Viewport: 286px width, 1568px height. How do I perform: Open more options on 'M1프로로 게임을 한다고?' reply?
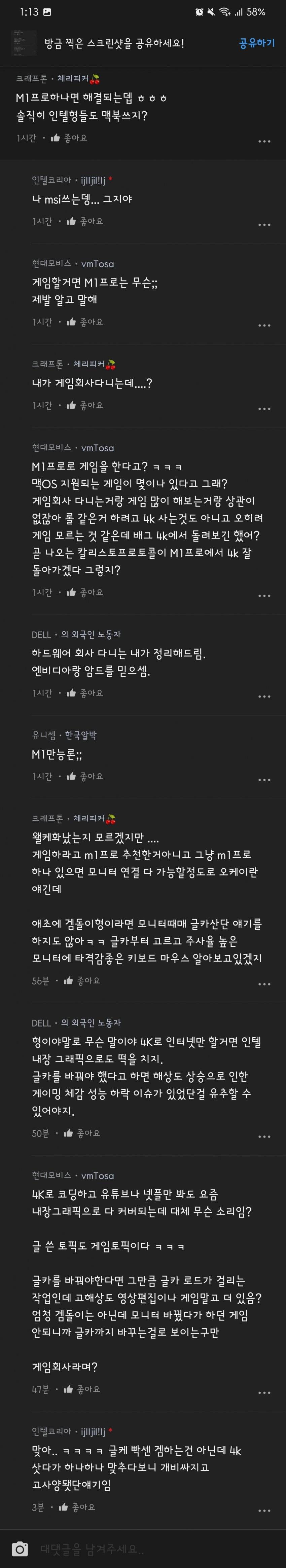264,595
